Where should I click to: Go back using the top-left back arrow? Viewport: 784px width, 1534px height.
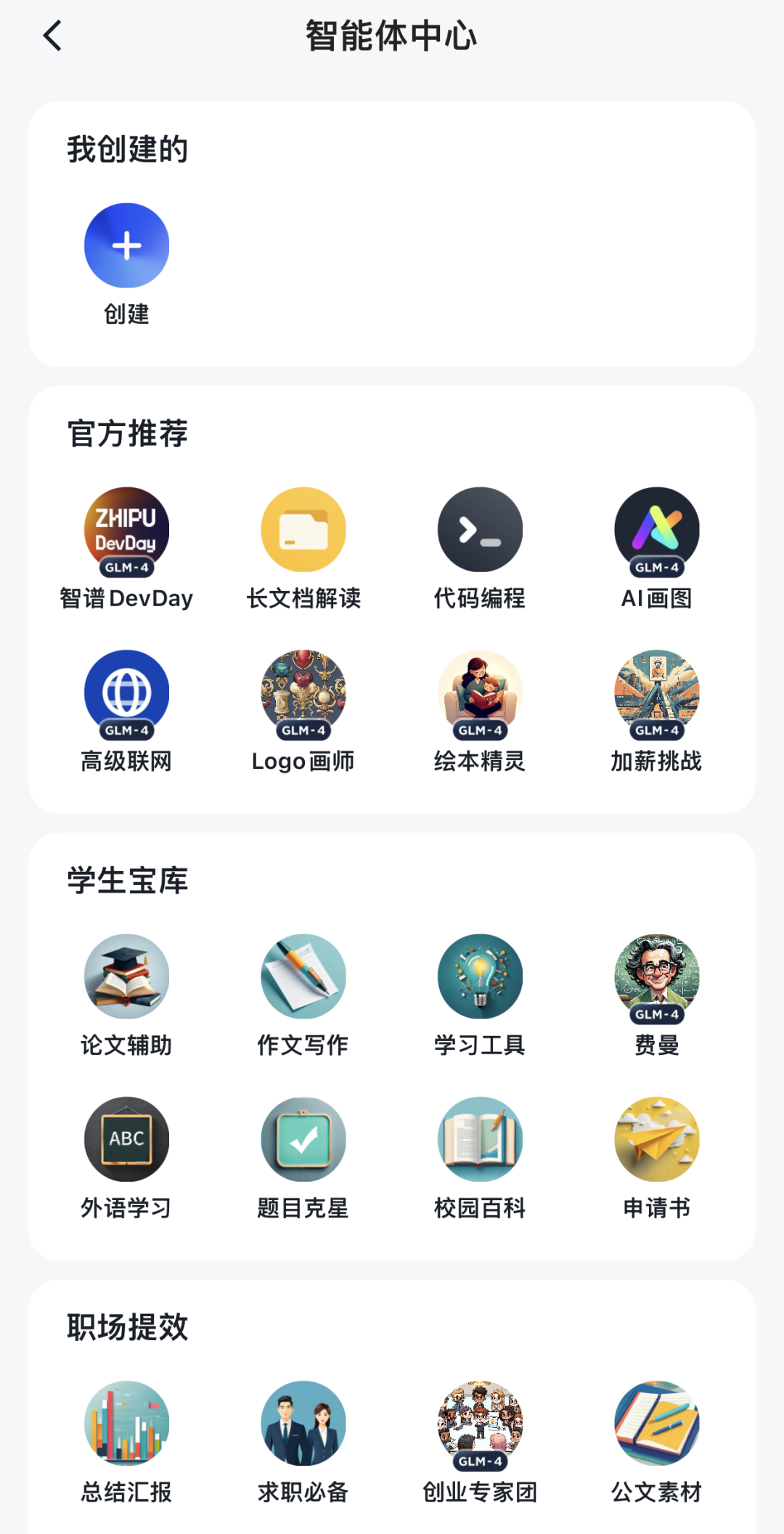click(52, 35)
